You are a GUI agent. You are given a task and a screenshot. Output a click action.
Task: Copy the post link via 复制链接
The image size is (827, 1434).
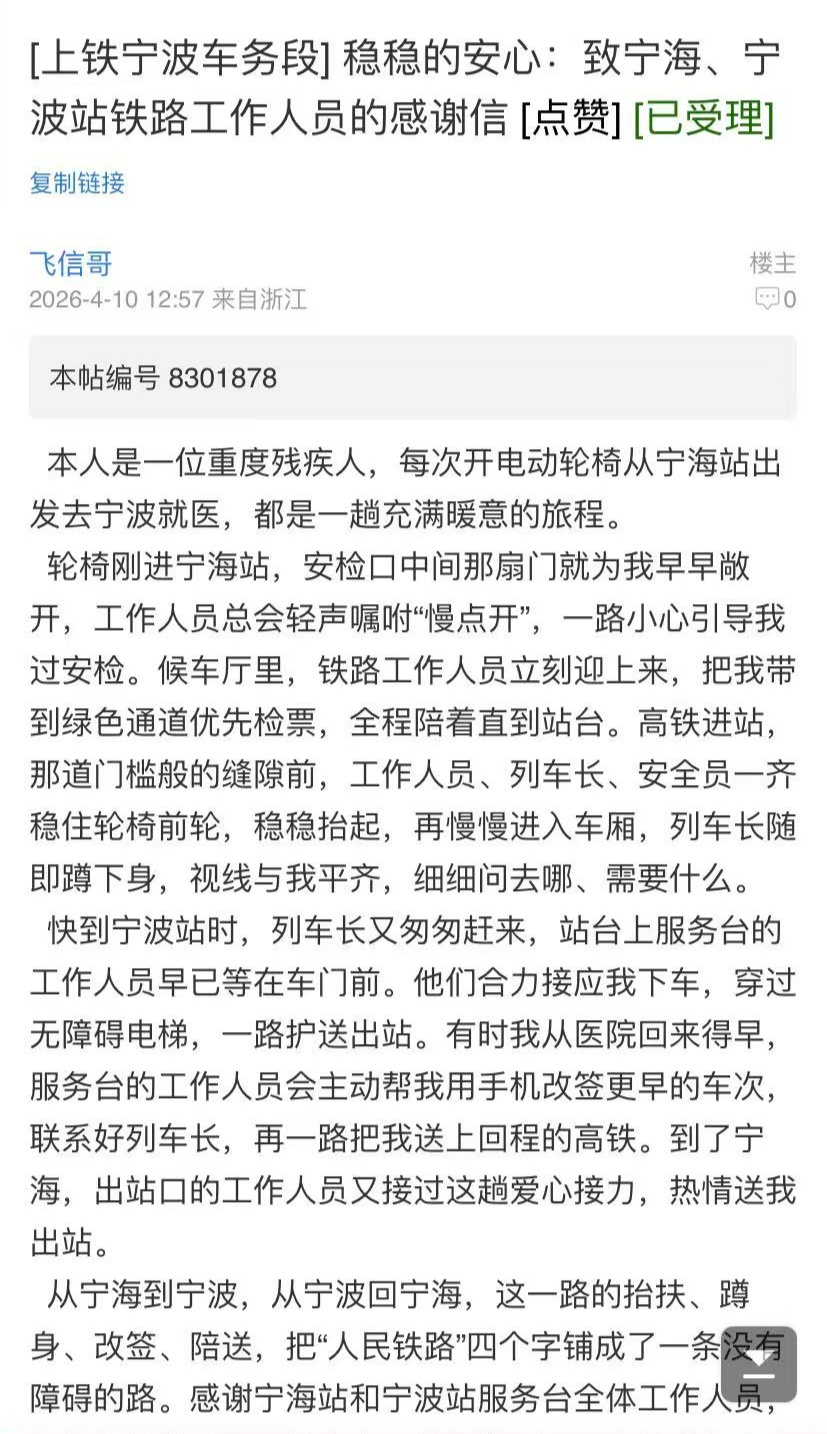77,183
